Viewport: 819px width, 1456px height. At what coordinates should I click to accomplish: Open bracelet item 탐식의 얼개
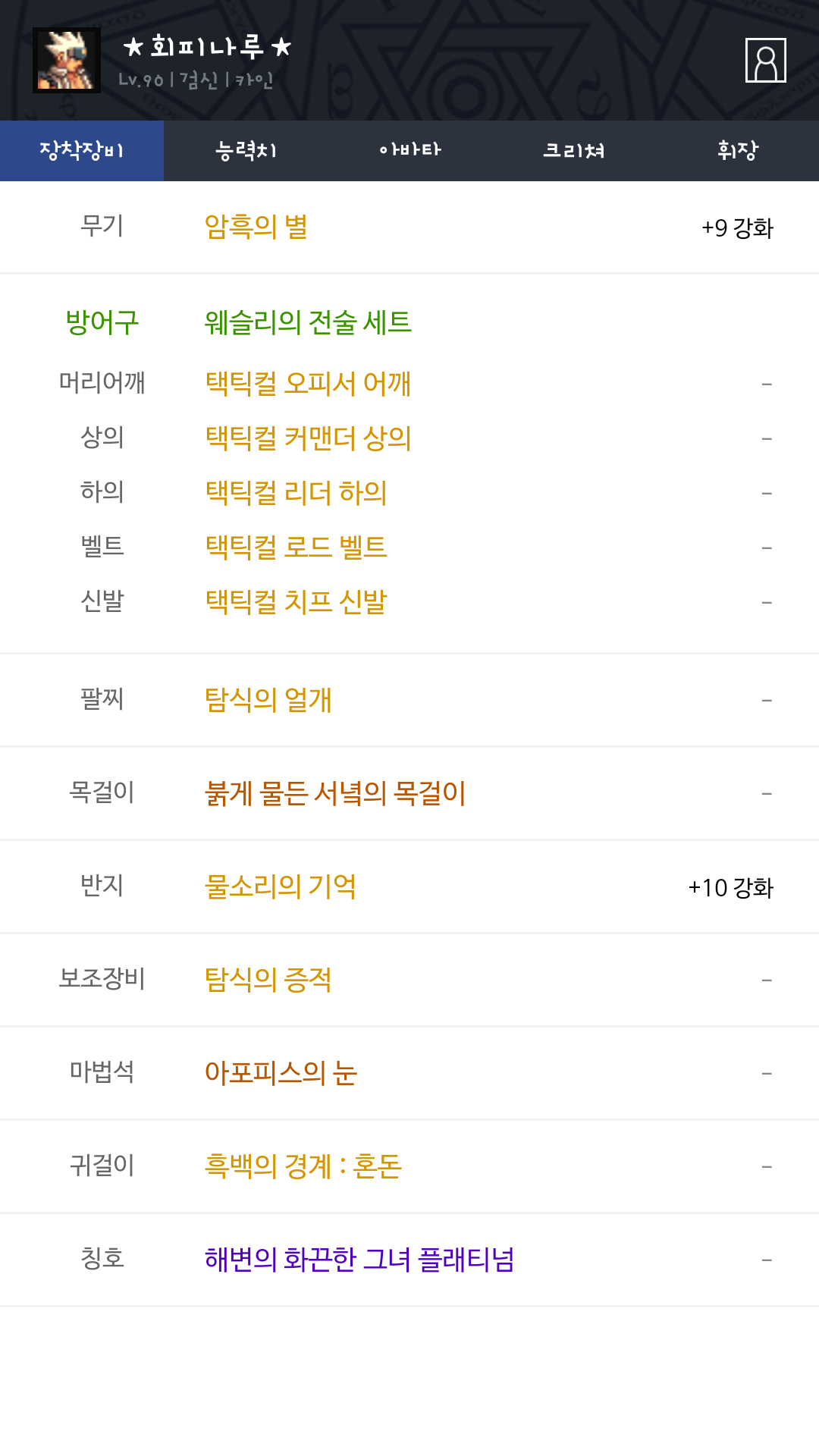pyautogui.click(x=268, y=699)
